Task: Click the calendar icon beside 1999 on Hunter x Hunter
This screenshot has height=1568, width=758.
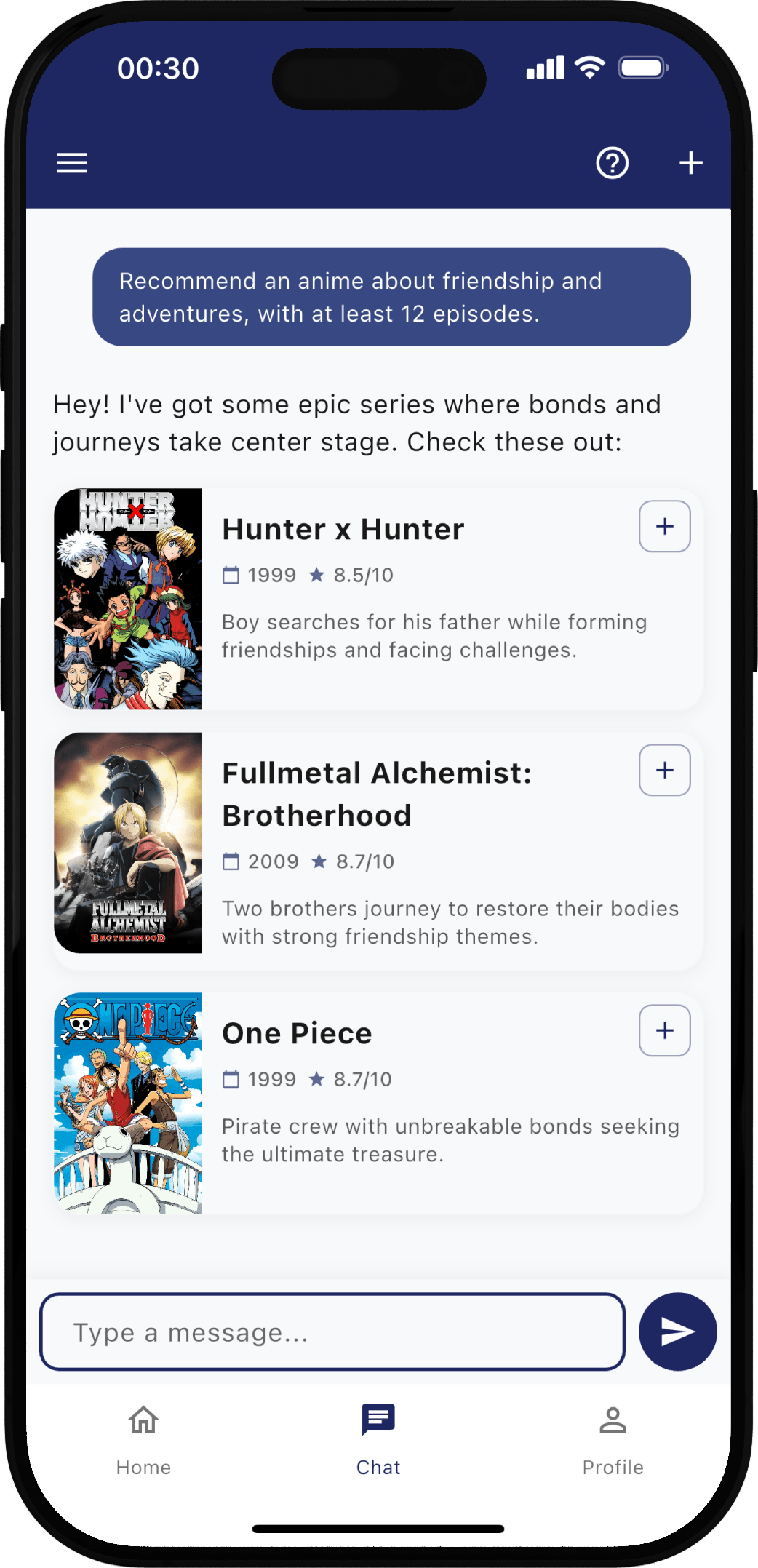Action: (231, 574)
